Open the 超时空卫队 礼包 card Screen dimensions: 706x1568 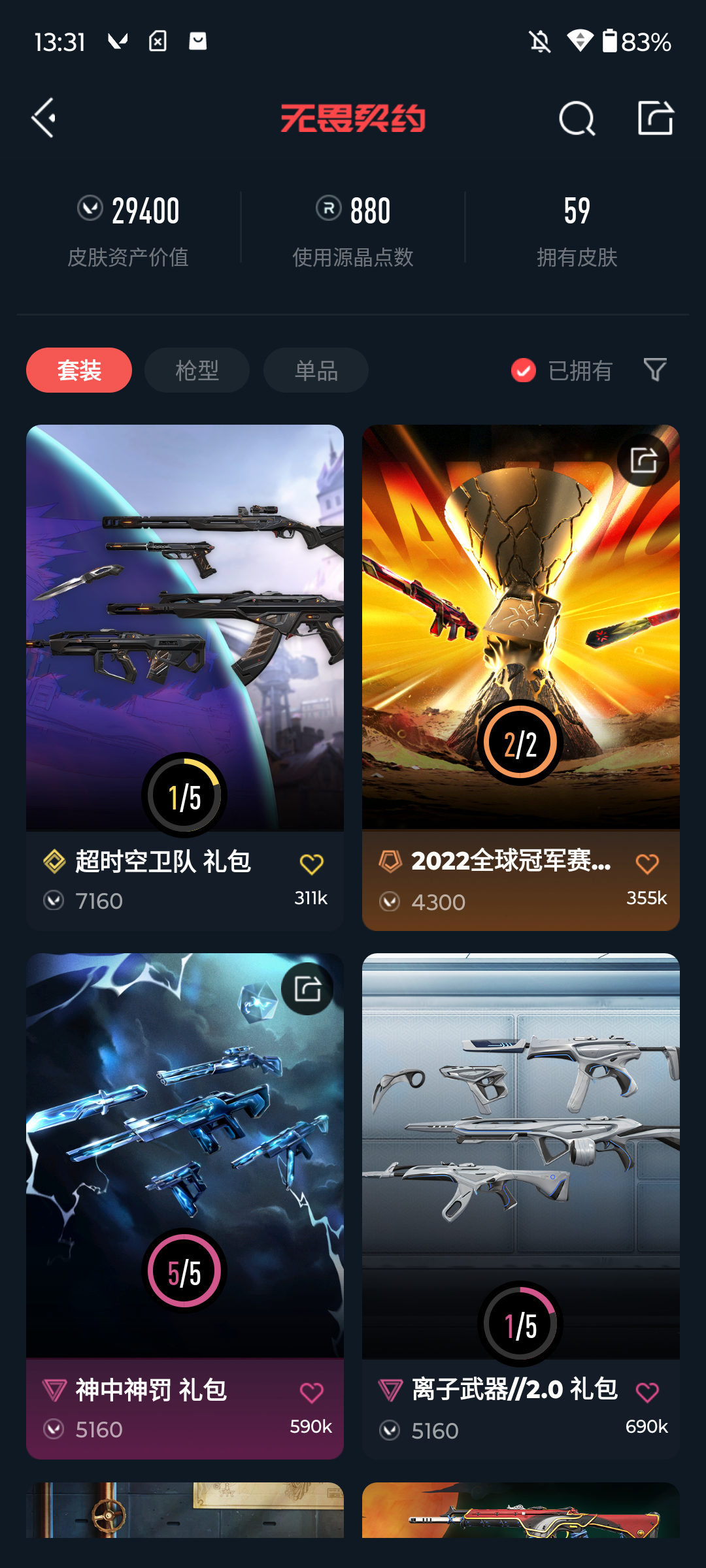[185, 678]
